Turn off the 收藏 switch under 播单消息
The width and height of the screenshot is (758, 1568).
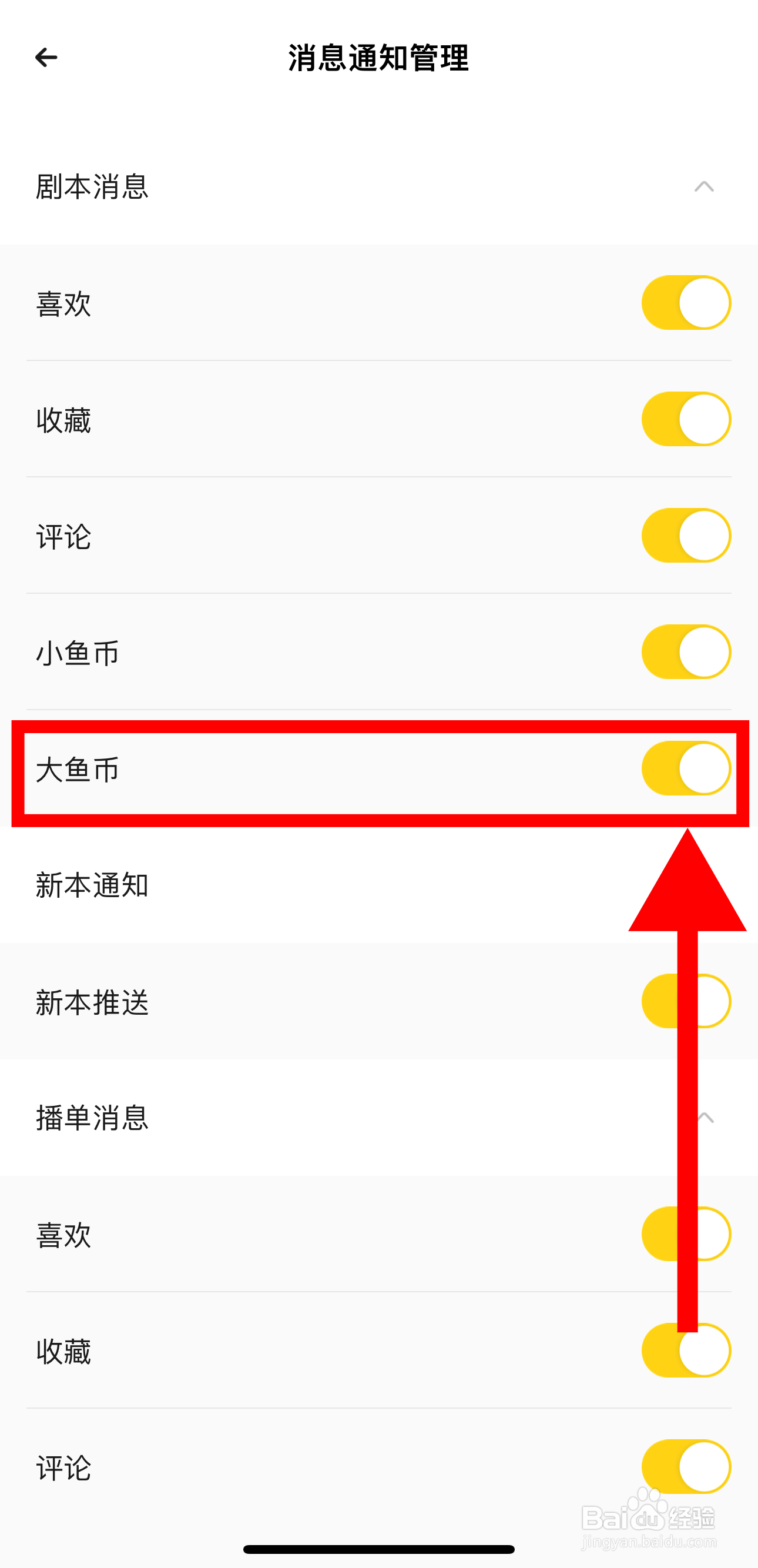tap(685, 1350)
